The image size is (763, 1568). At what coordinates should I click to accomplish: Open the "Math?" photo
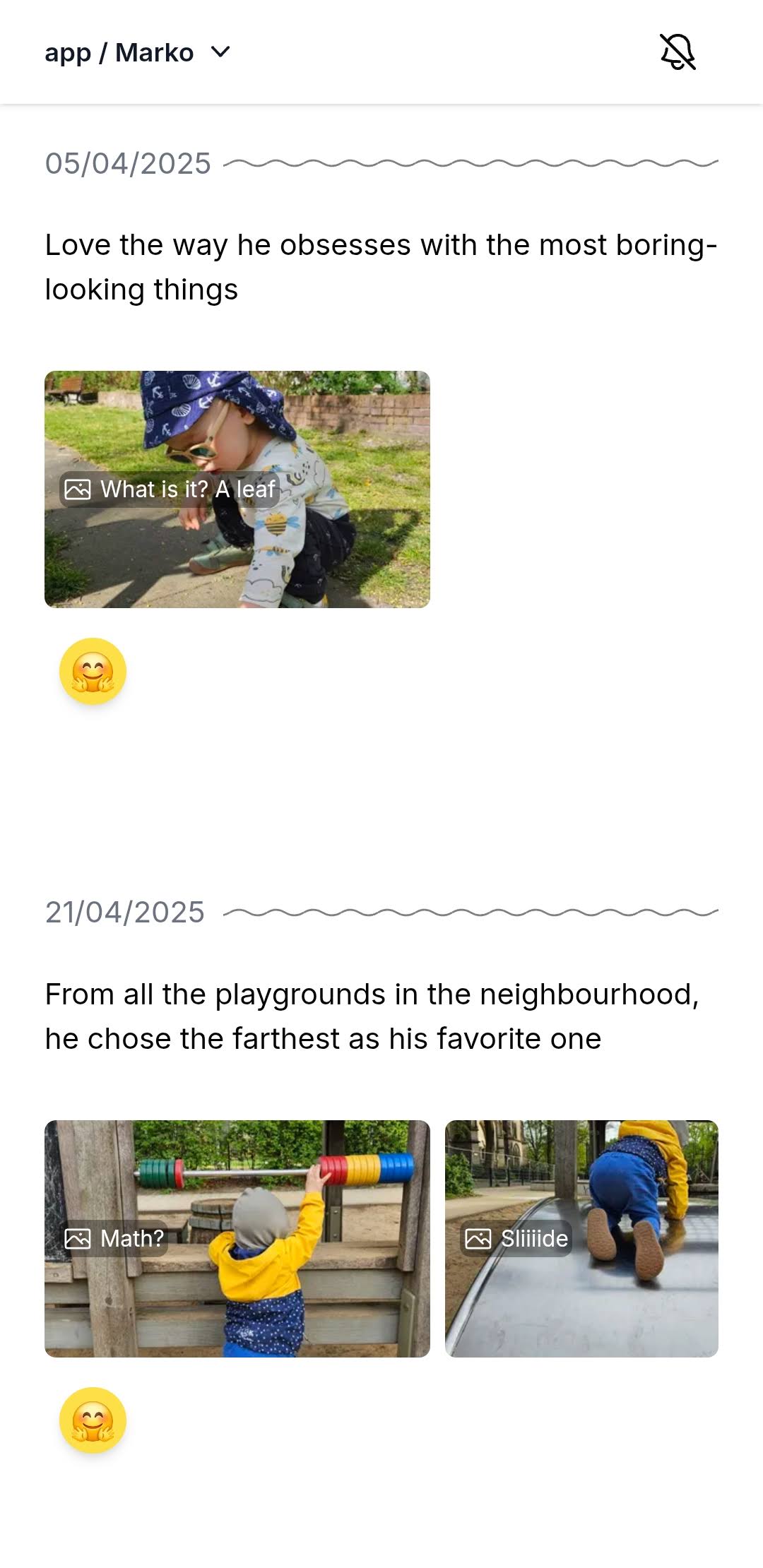click(237, 1239)
